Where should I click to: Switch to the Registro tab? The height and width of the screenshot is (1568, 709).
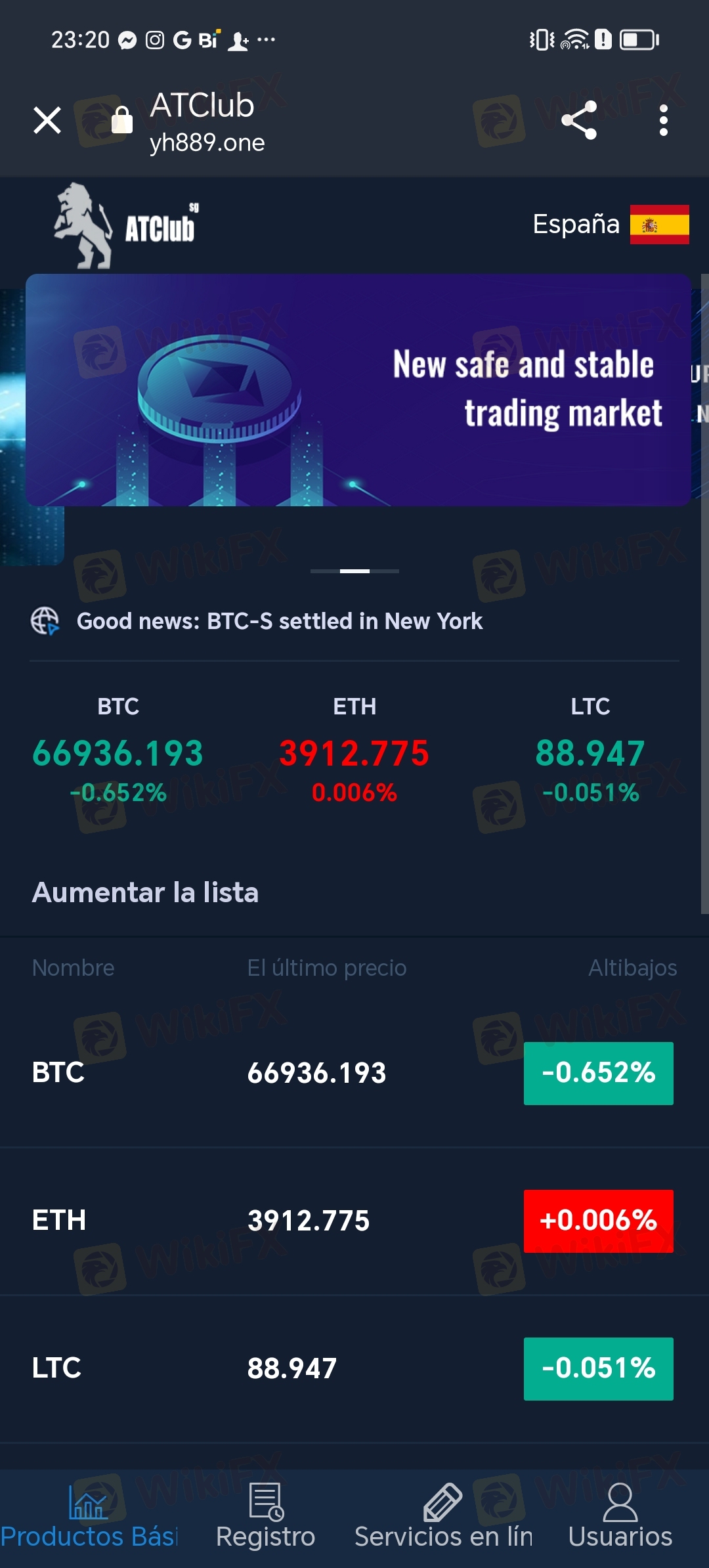266,1518
